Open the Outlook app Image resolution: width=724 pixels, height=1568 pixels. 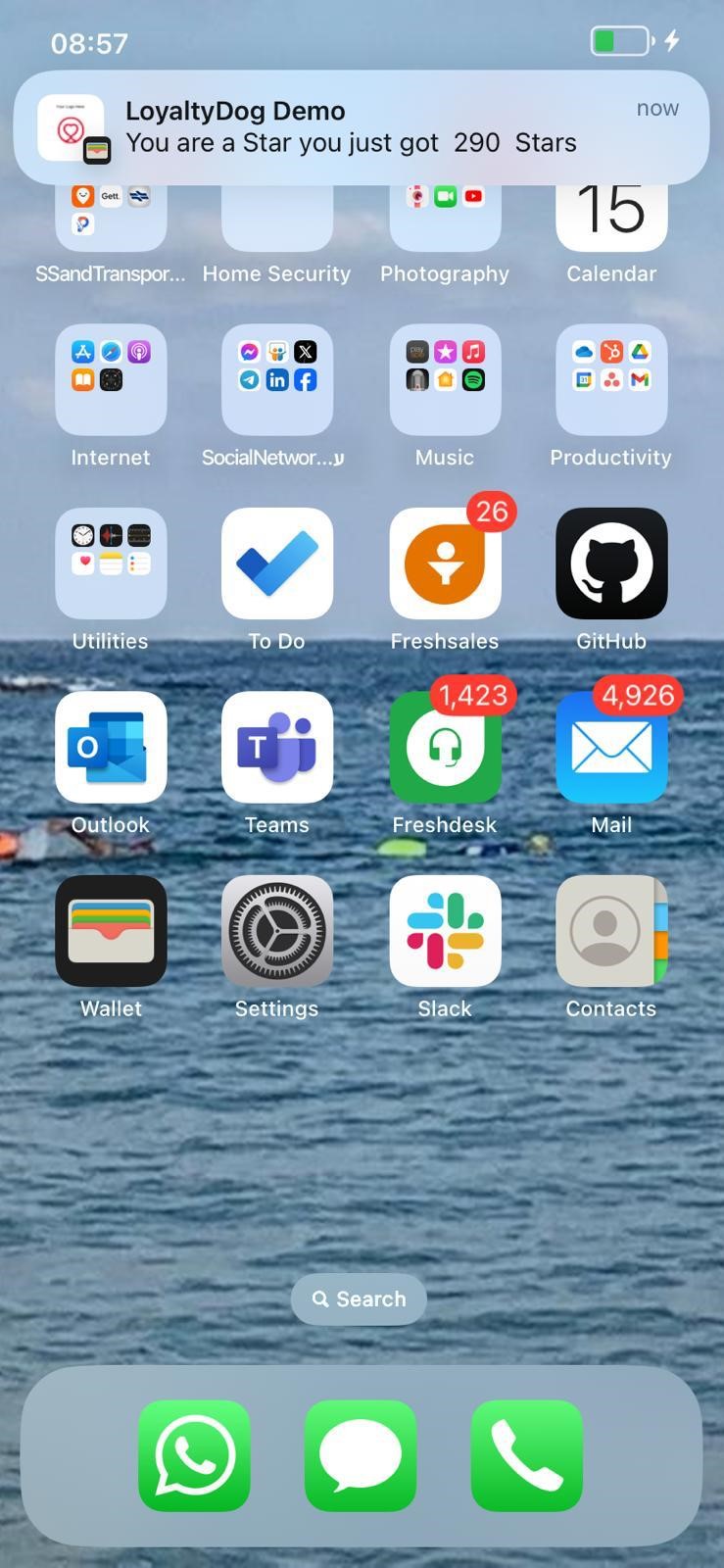(x=111, y=747)
